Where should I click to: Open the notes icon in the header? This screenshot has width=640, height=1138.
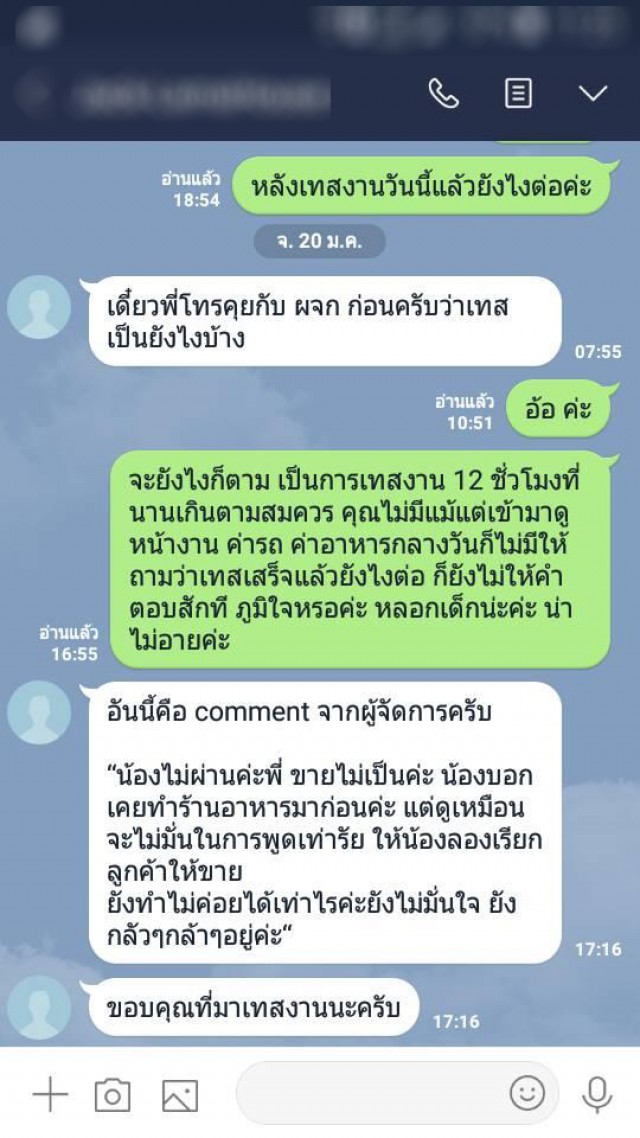[x=518, y=94]
